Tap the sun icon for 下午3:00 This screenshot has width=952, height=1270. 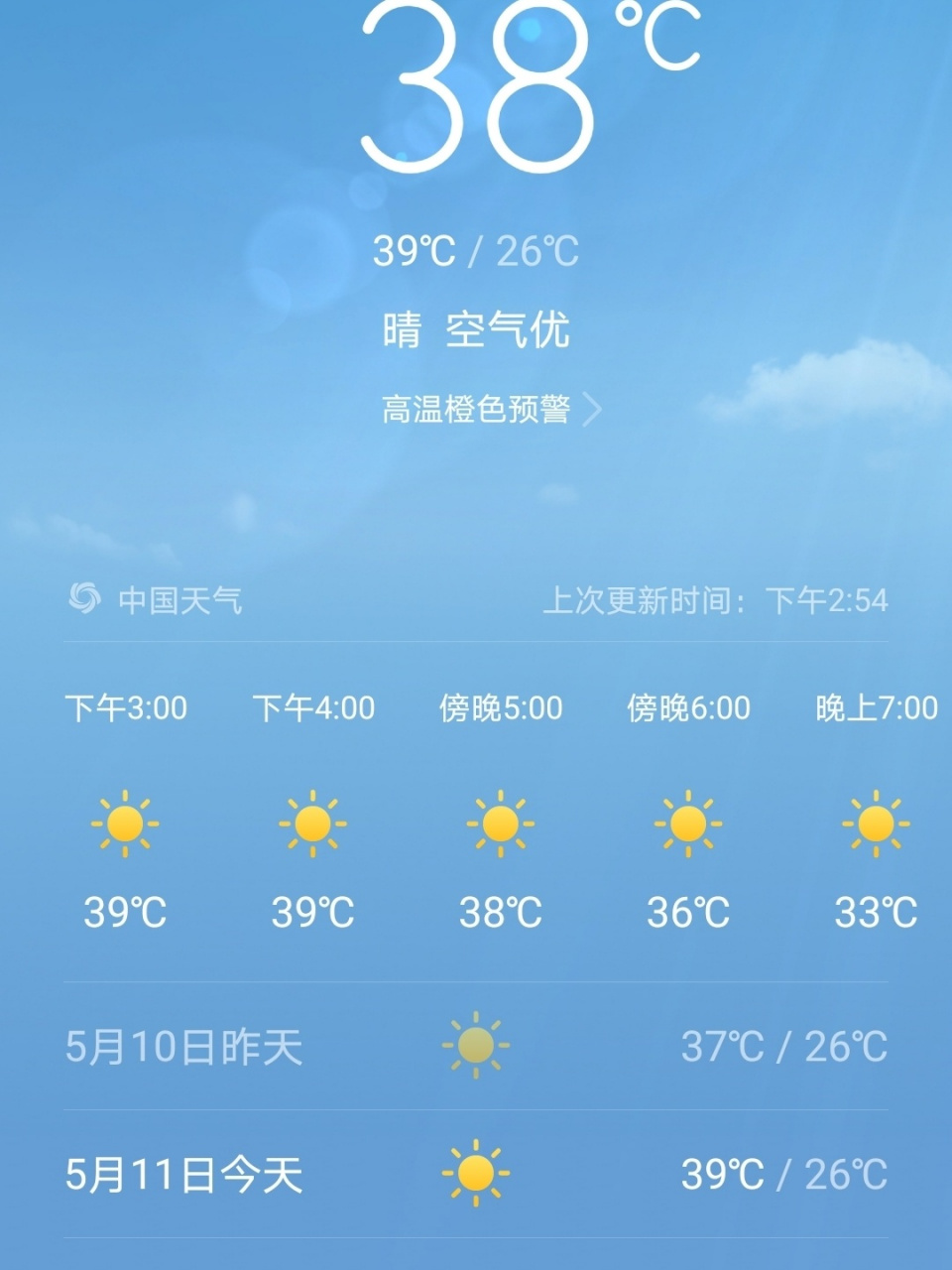pyautogui.click(x=123, y=824)
